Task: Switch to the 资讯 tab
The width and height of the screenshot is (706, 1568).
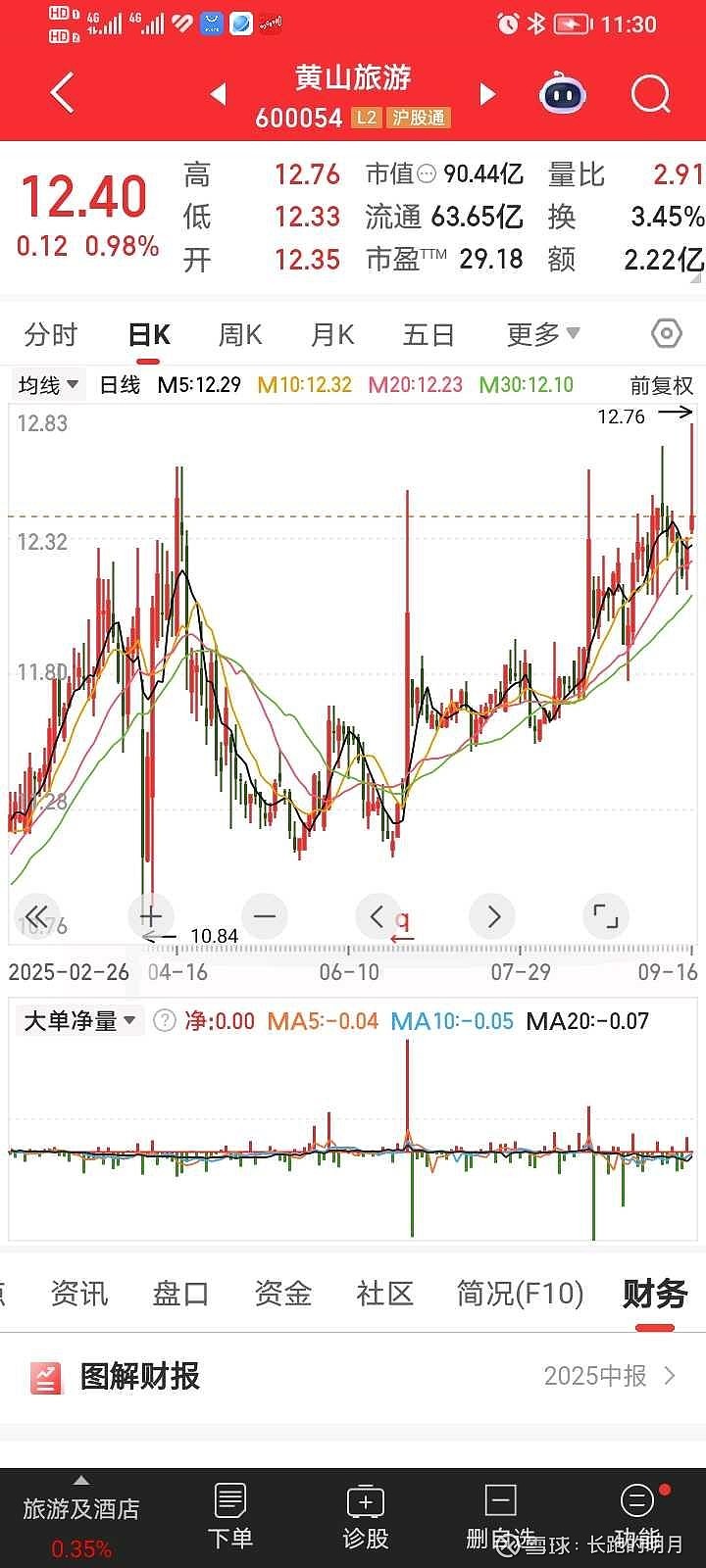Action: (78, 1294)
